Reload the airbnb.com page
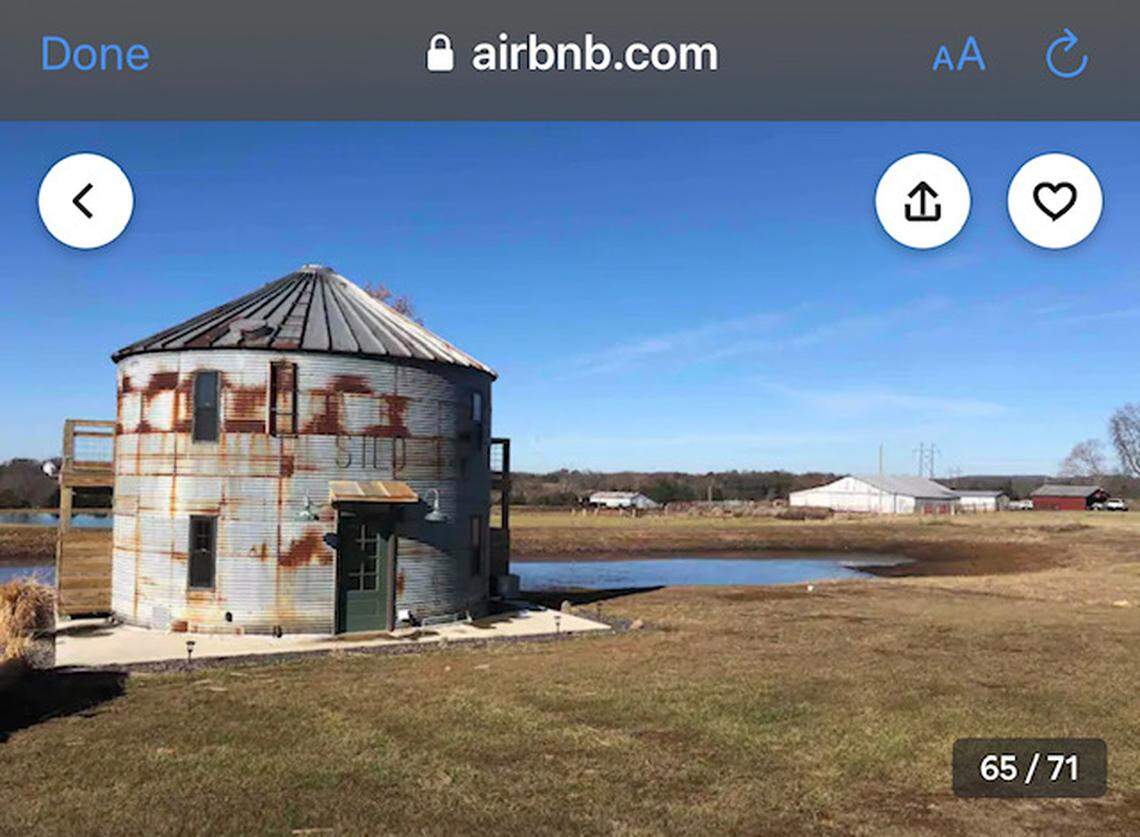The height and width of the screenshot is (837, 1140). coord(1066,54)
